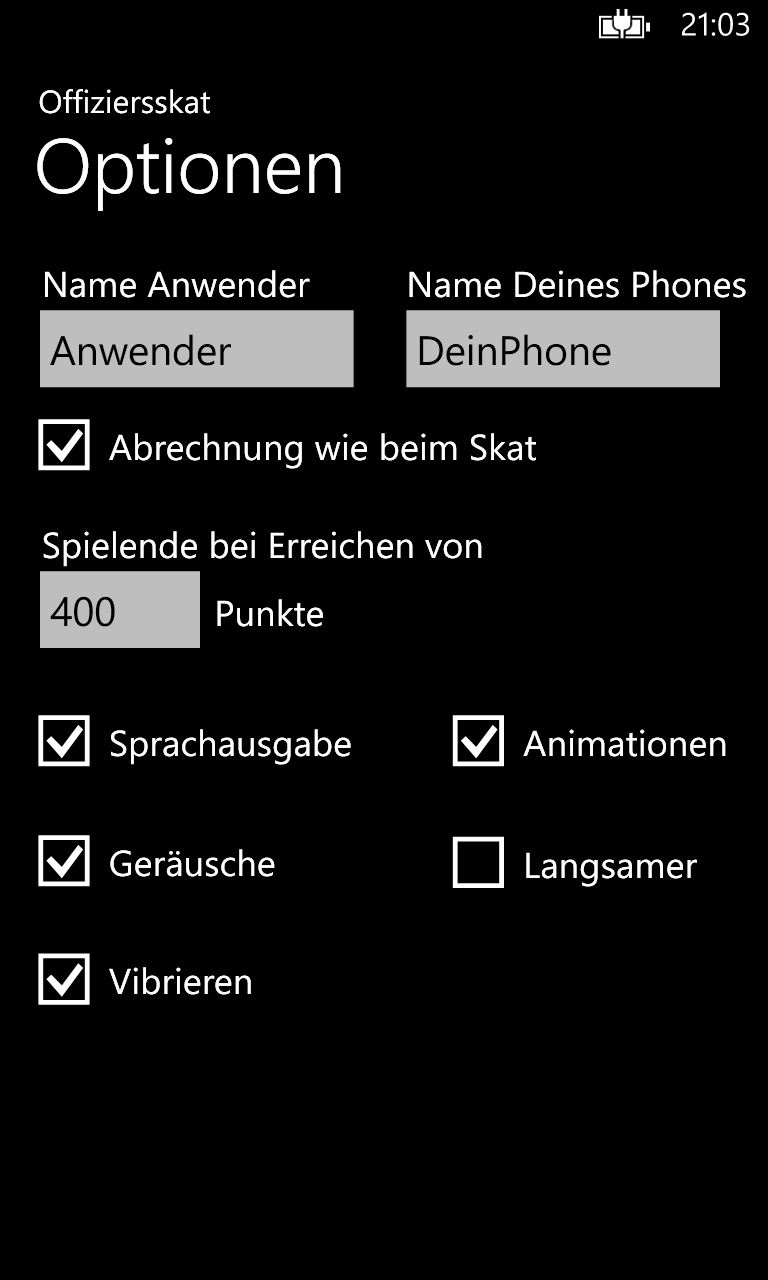
Task: Enable the Langsamer checkbox
Action: 478,865
